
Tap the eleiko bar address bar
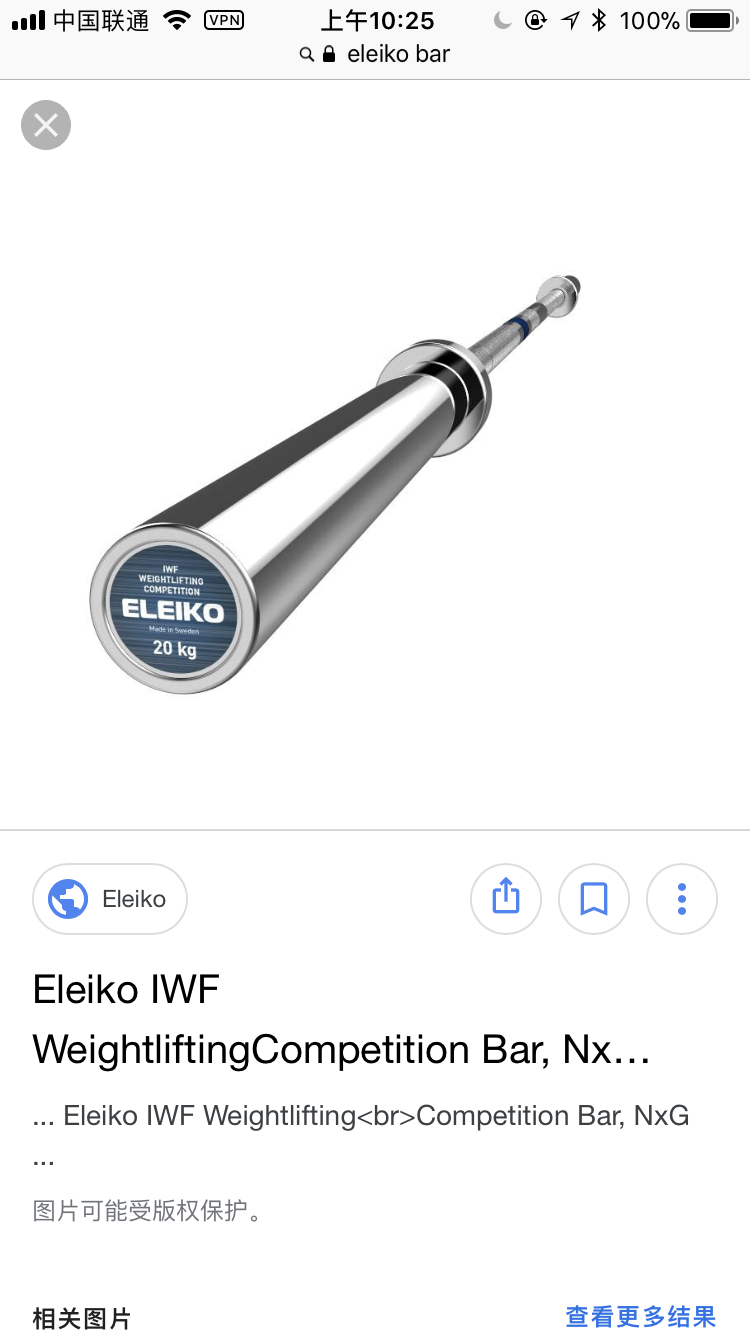(x=376, y=54)
